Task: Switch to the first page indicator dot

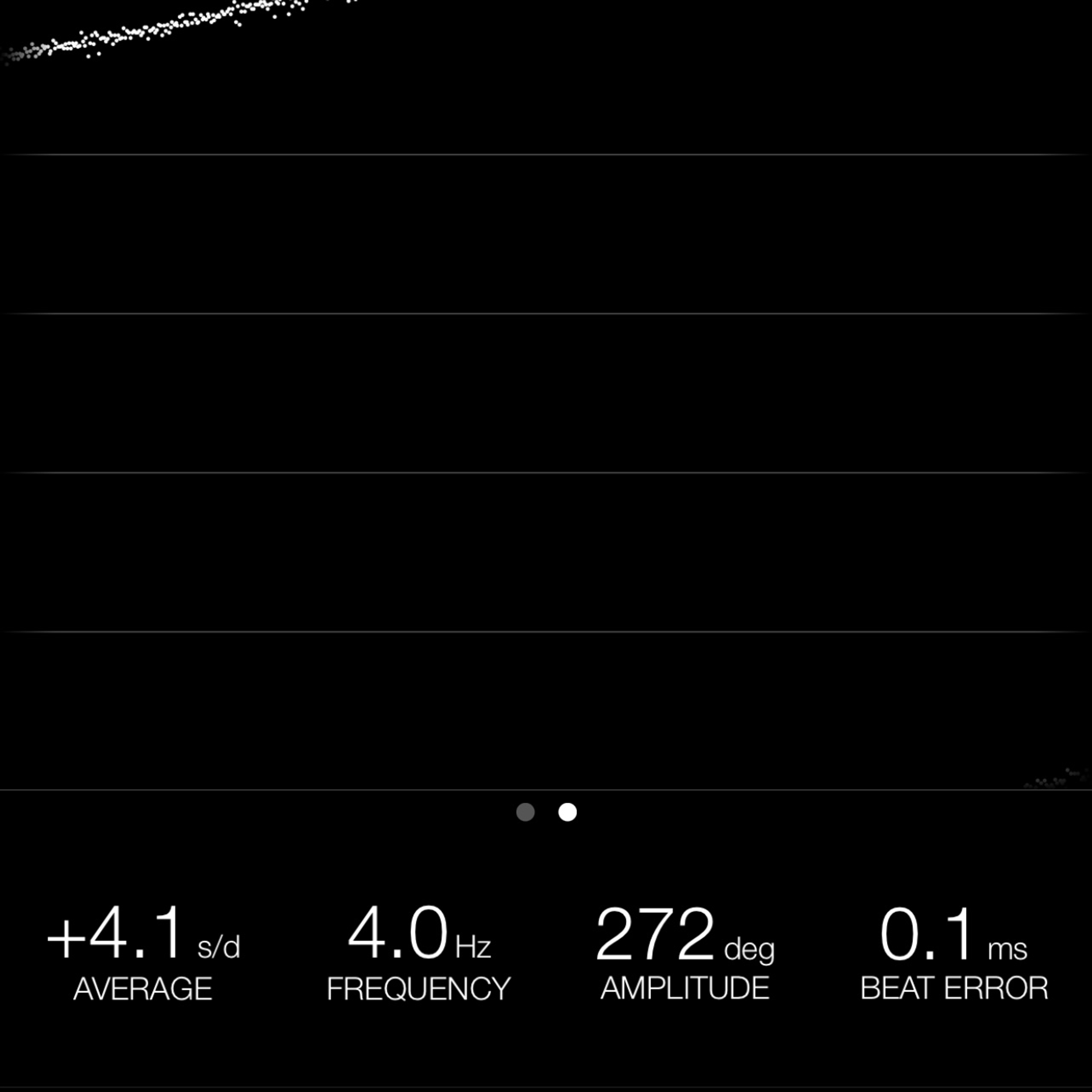Action: click(x=525, y=812)
